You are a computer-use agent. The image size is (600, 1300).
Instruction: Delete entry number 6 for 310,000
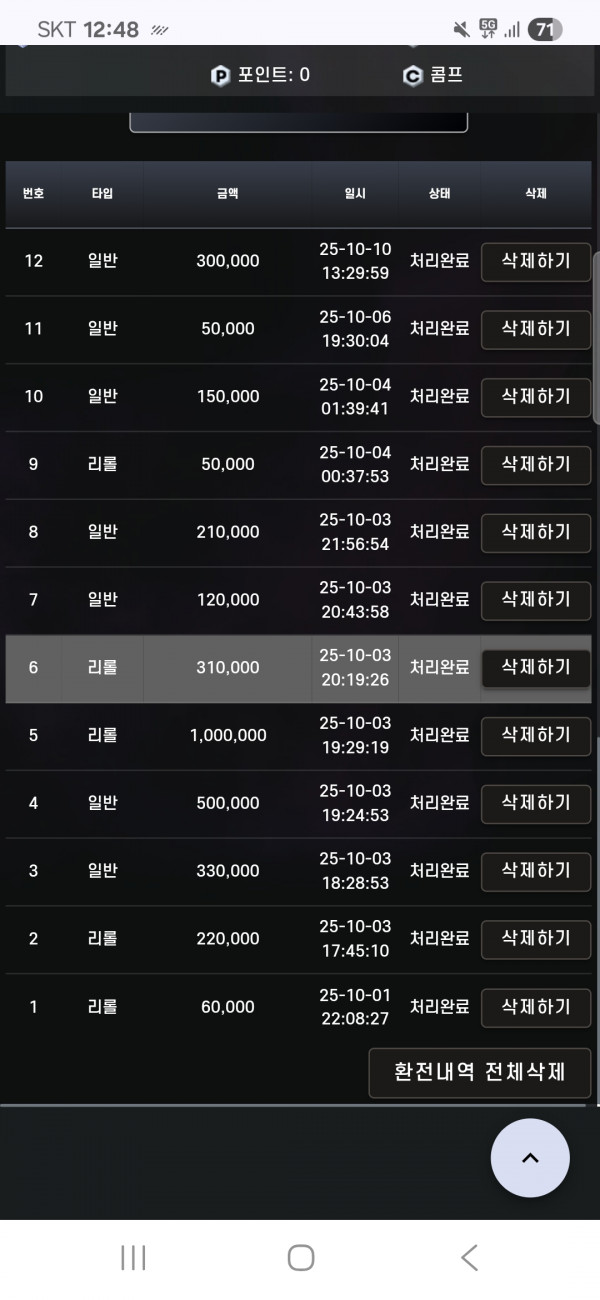[x=535, y=667]
